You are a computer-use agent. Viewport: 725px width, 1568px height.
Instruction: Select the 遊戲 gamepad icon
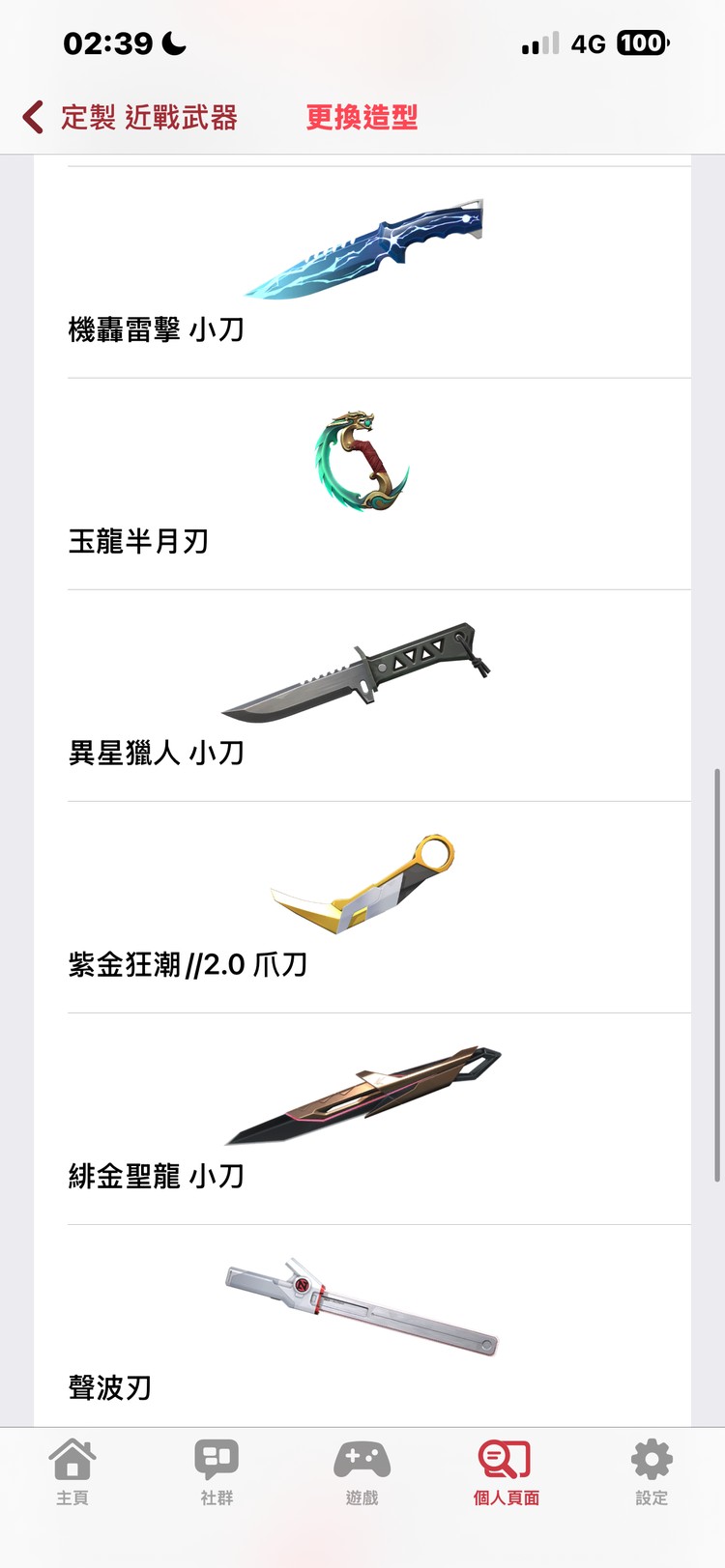(x=362, y=1468)
